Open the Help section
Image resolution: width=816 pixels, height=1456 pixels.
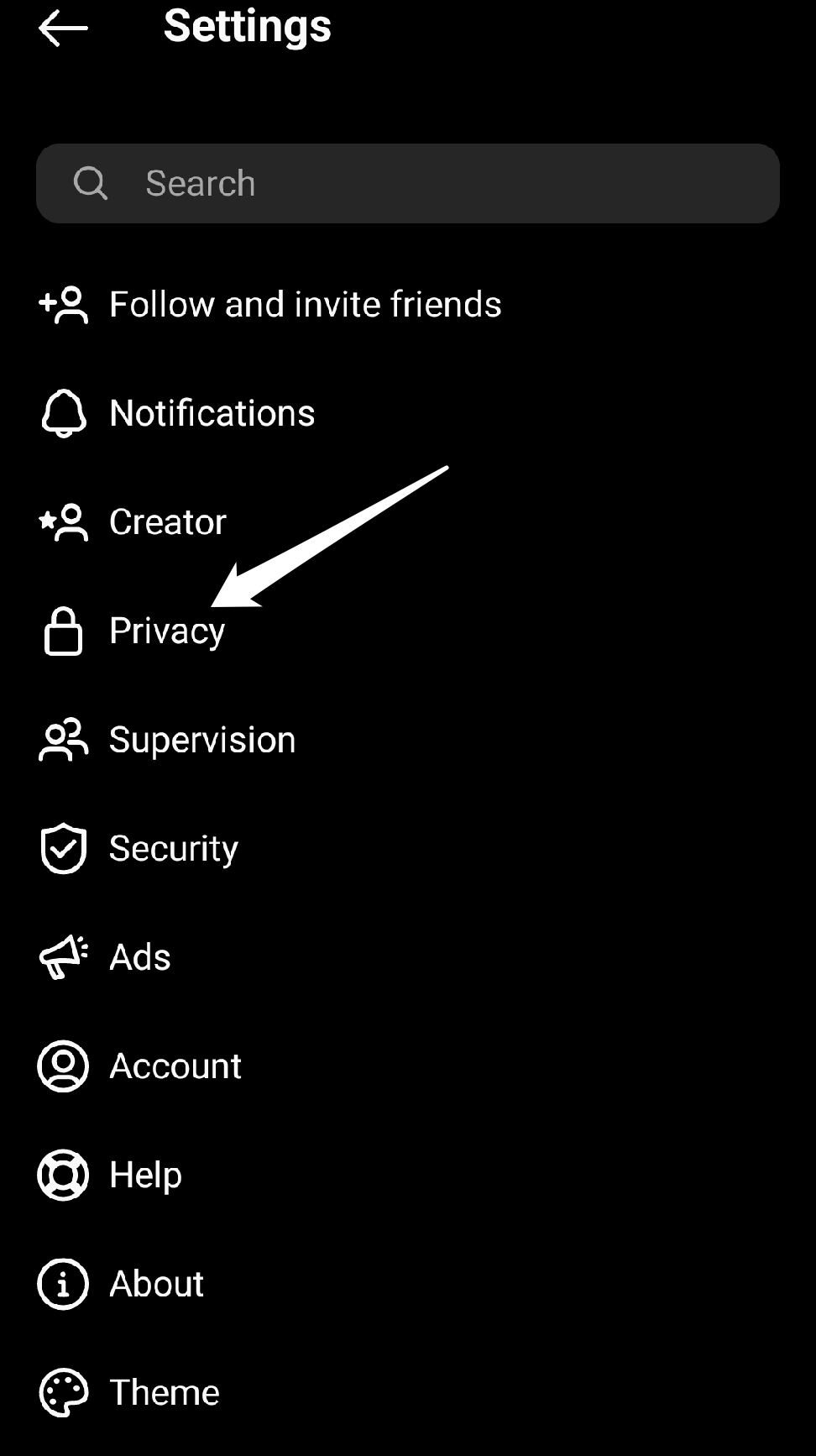click(x=145, y=1175)
